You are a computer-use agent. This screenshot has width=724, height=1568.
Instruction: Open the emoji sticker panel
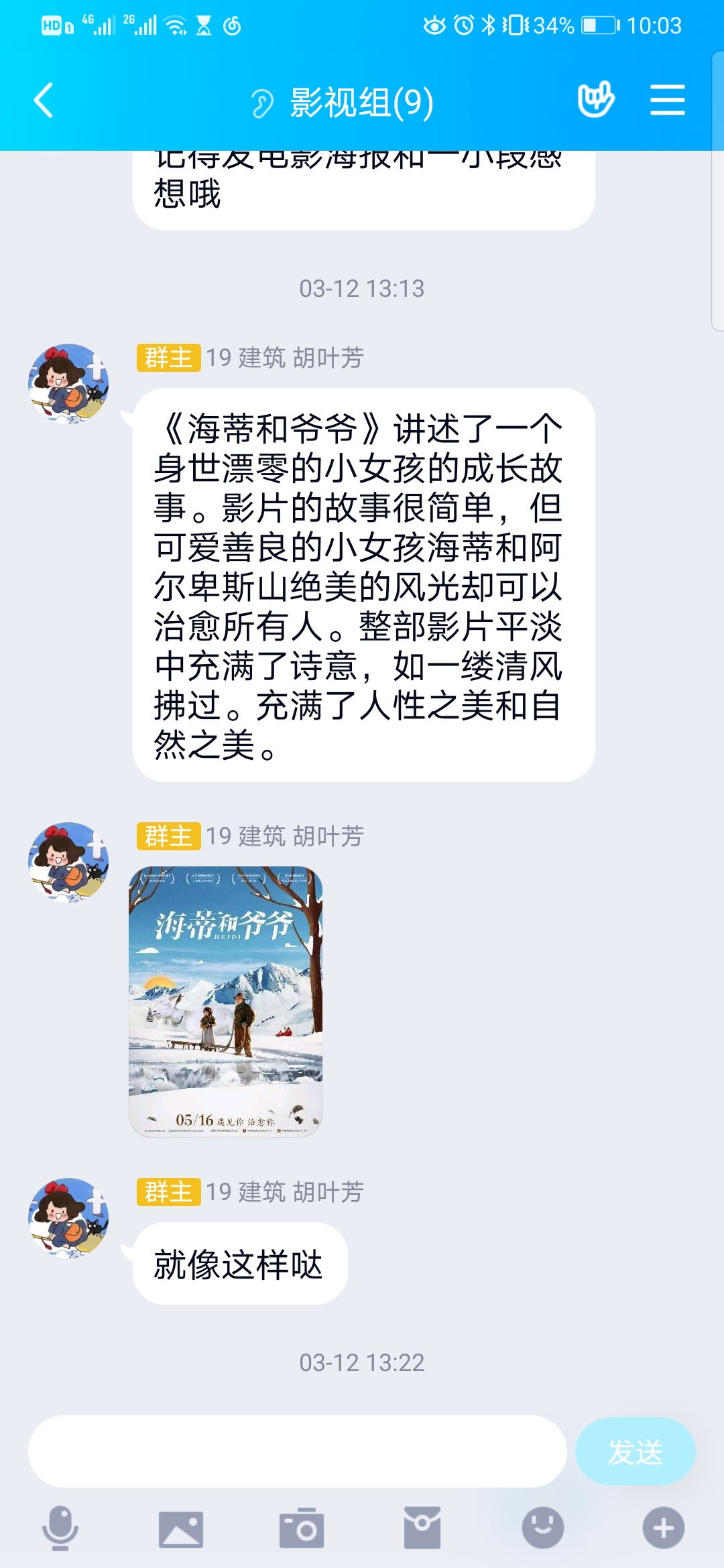[x=543, y=1528]
